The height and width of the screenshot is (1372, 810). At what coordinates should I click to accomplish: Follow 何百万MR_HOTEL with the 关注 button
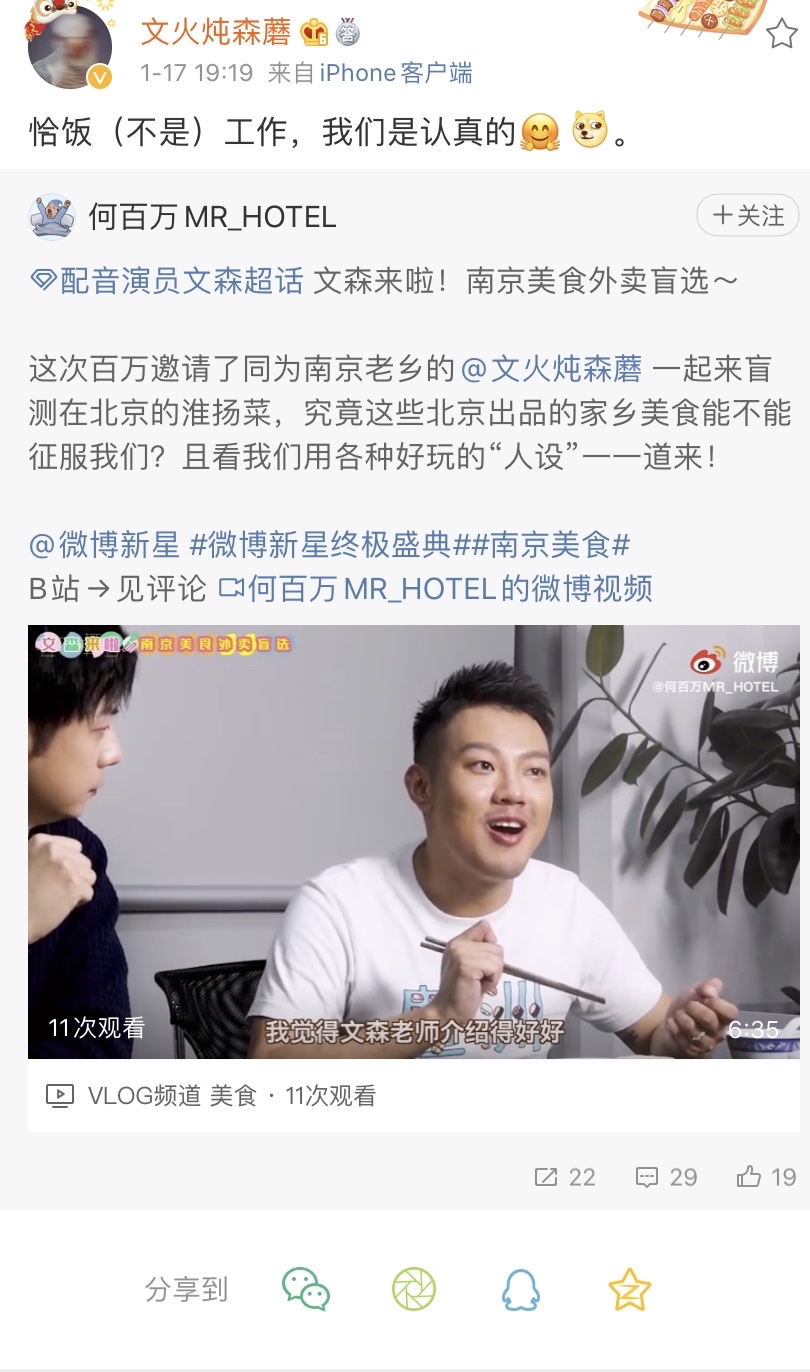(x=748, y=216)
